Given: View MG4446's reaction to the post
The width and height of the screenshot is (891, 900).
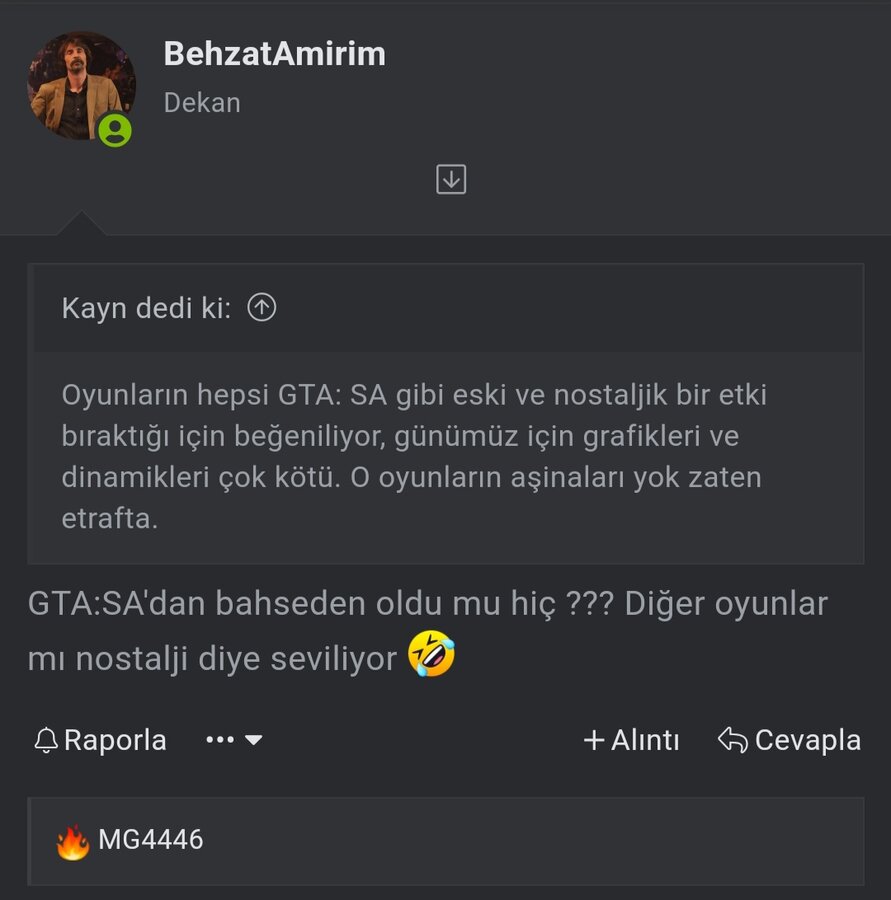Looking at the screenshot, I should [x=150, y=840].
